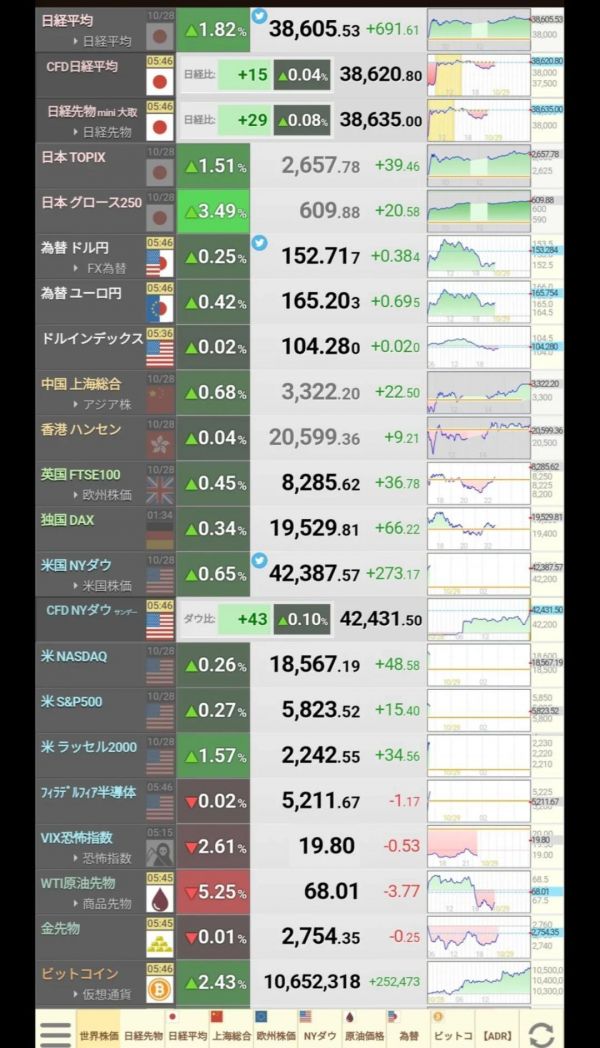600x1048 pixels.
Task: Open the 日本 TOPIX row
Action: [300, 165]
